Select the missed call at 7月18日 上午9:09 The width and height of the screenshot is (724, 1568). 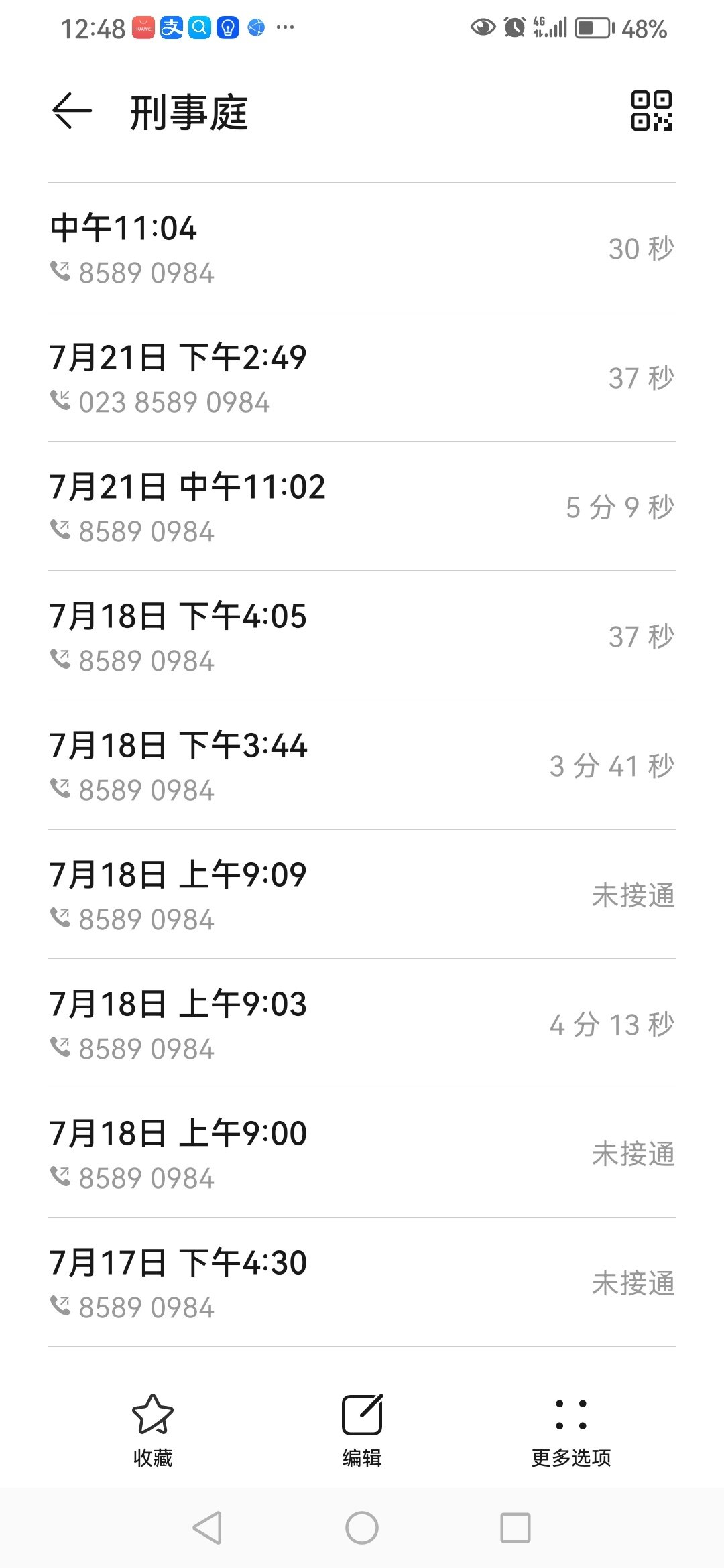[362, 894]
